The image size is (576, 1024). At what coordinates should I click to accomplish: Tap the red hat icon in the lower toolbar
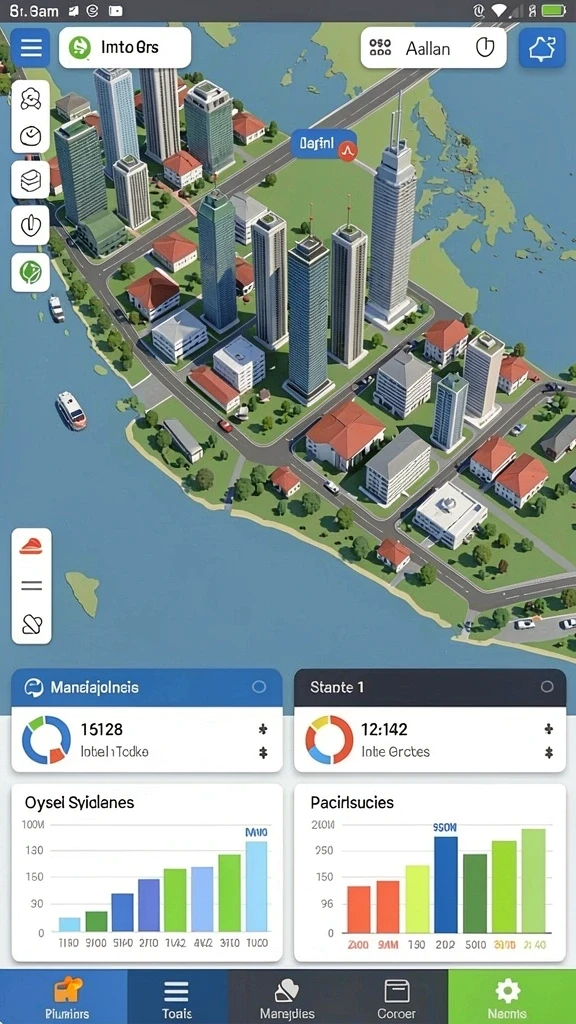pyautogui.click(x=31, y=547)
